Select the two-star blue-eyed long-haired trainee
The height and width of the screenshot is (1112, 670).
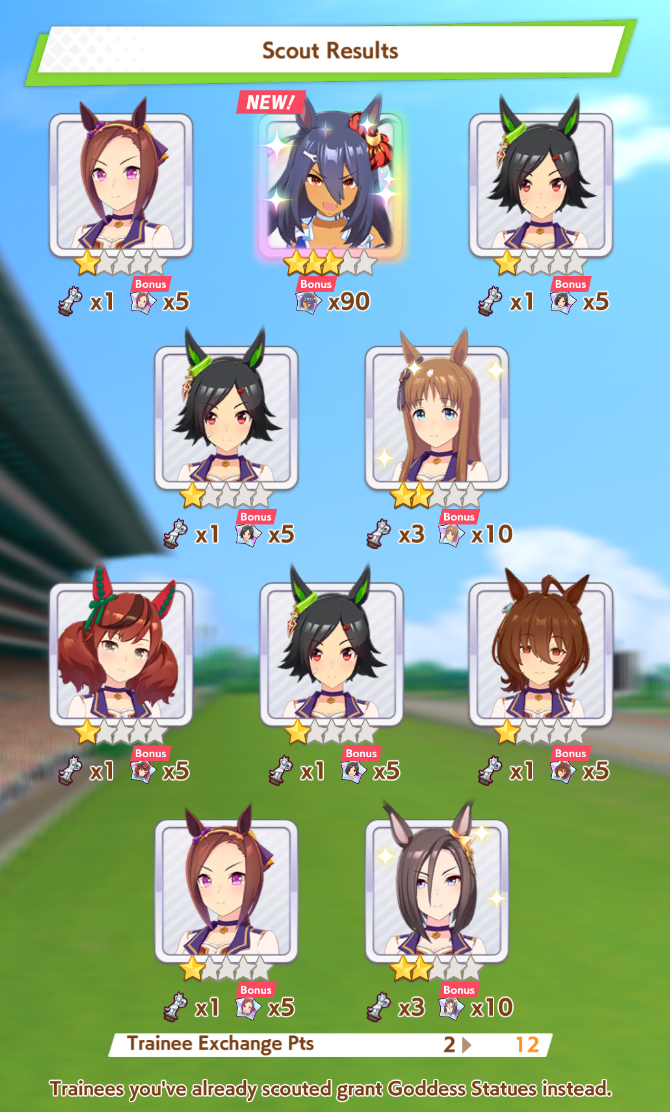click(436, 417)
